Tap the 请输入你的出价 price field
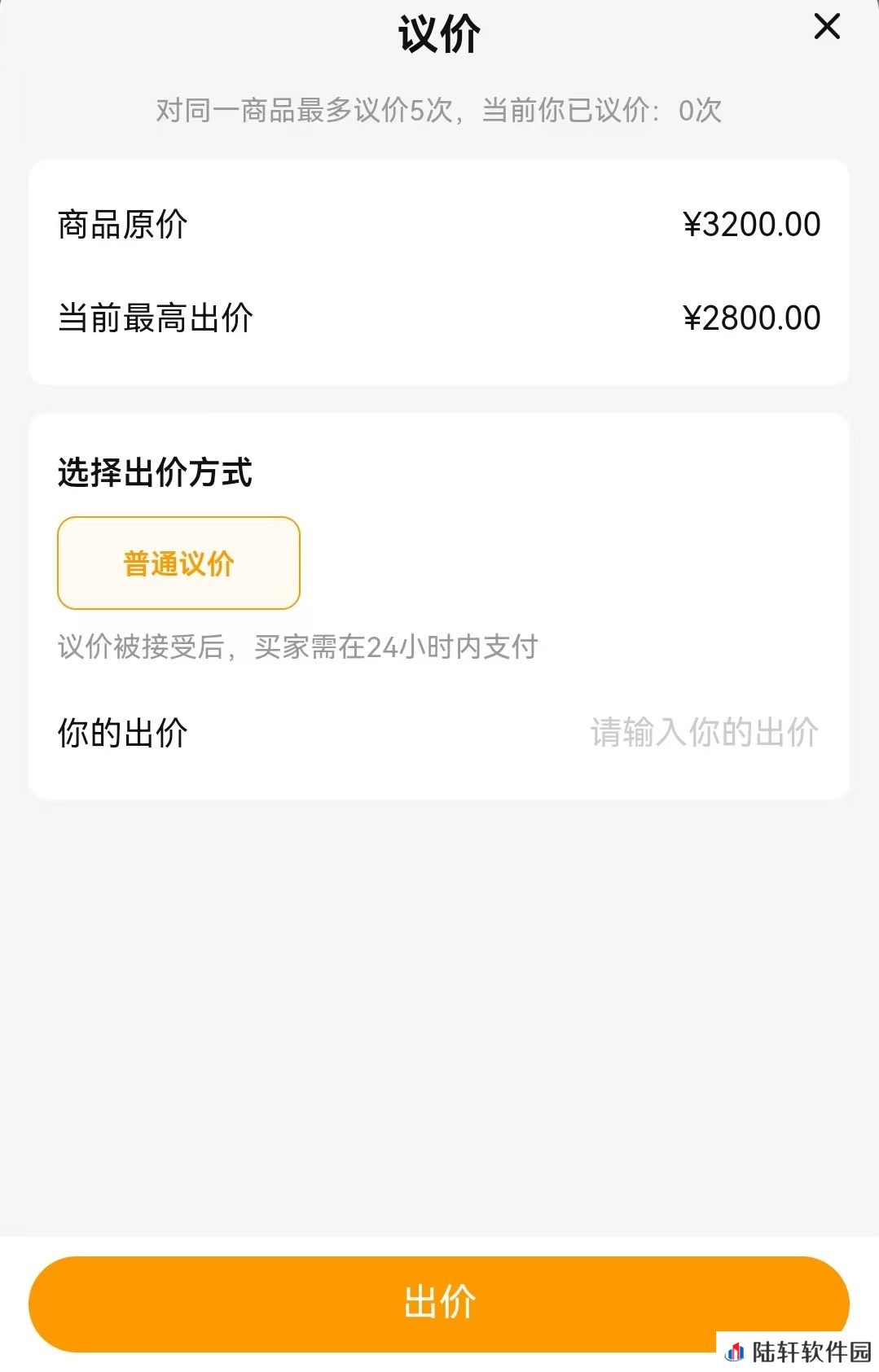 click(704, 732)
